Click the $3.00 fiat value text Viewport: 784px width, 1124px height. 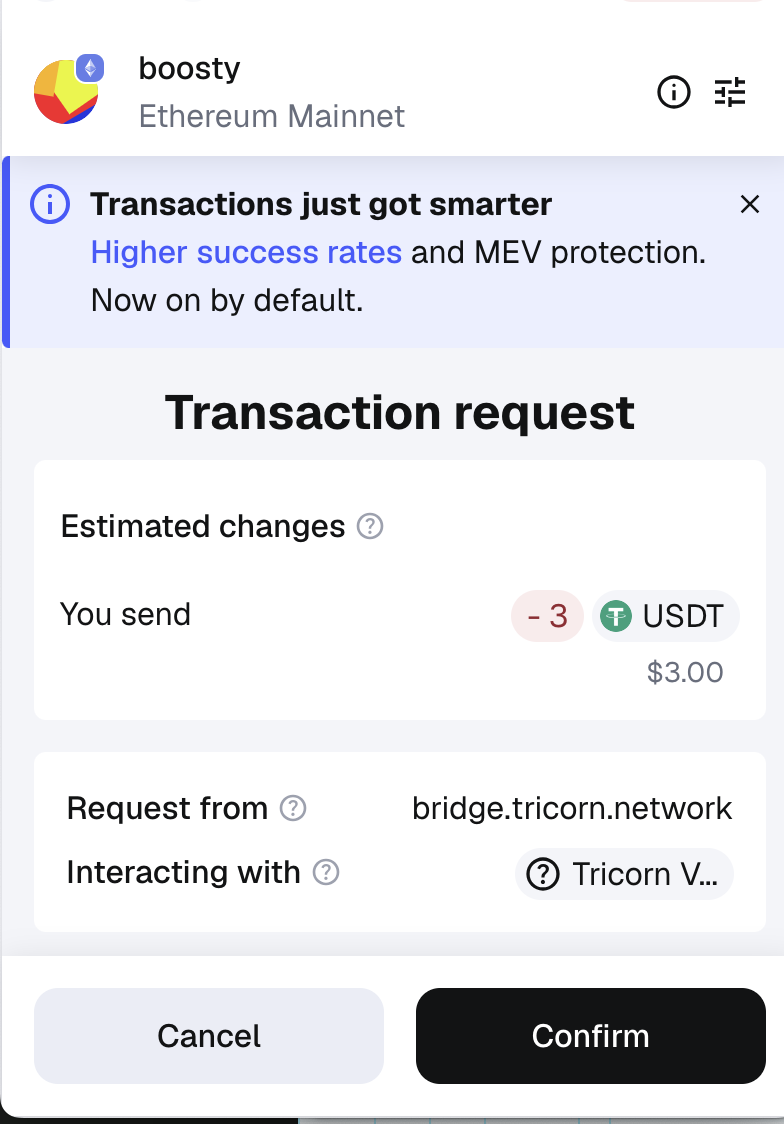point(685,672)
